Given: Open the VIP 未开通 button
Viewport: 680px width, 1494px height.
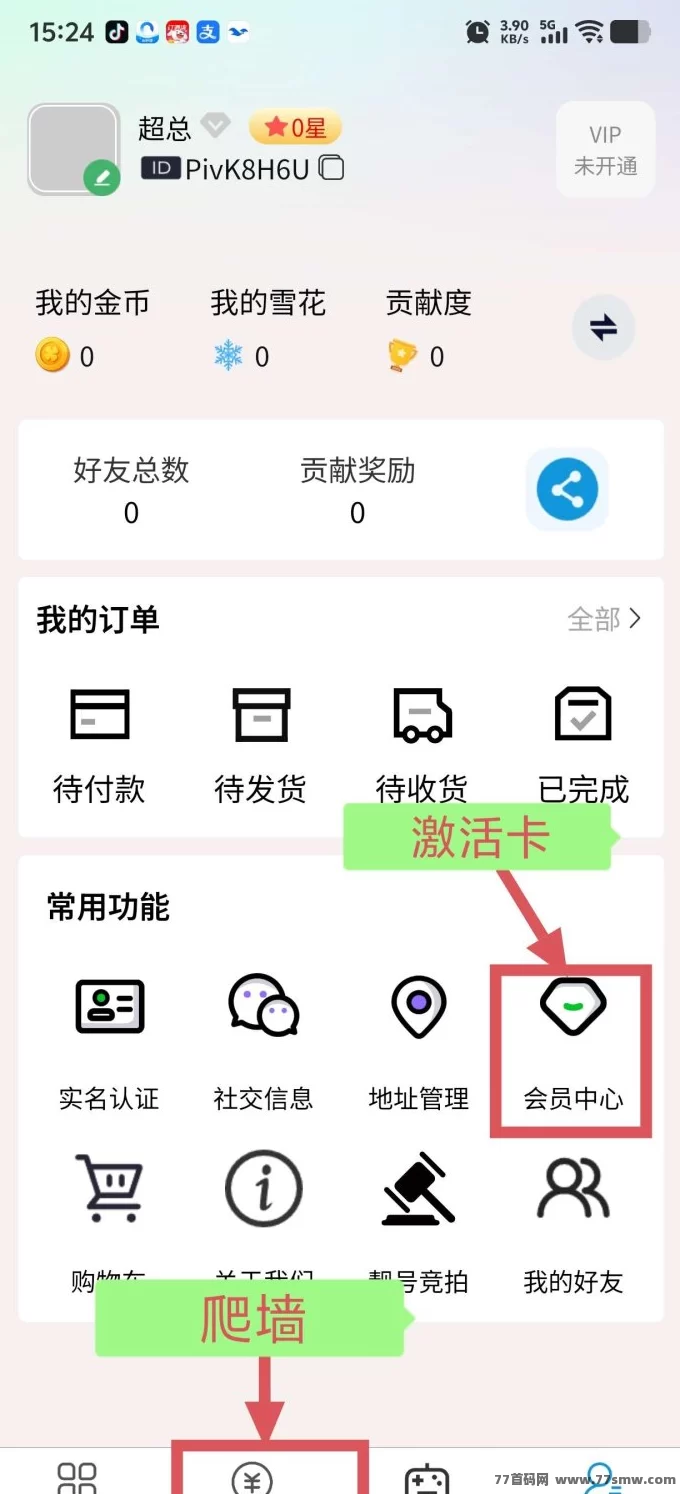Looking at the screenshot, I should [605, 150].
